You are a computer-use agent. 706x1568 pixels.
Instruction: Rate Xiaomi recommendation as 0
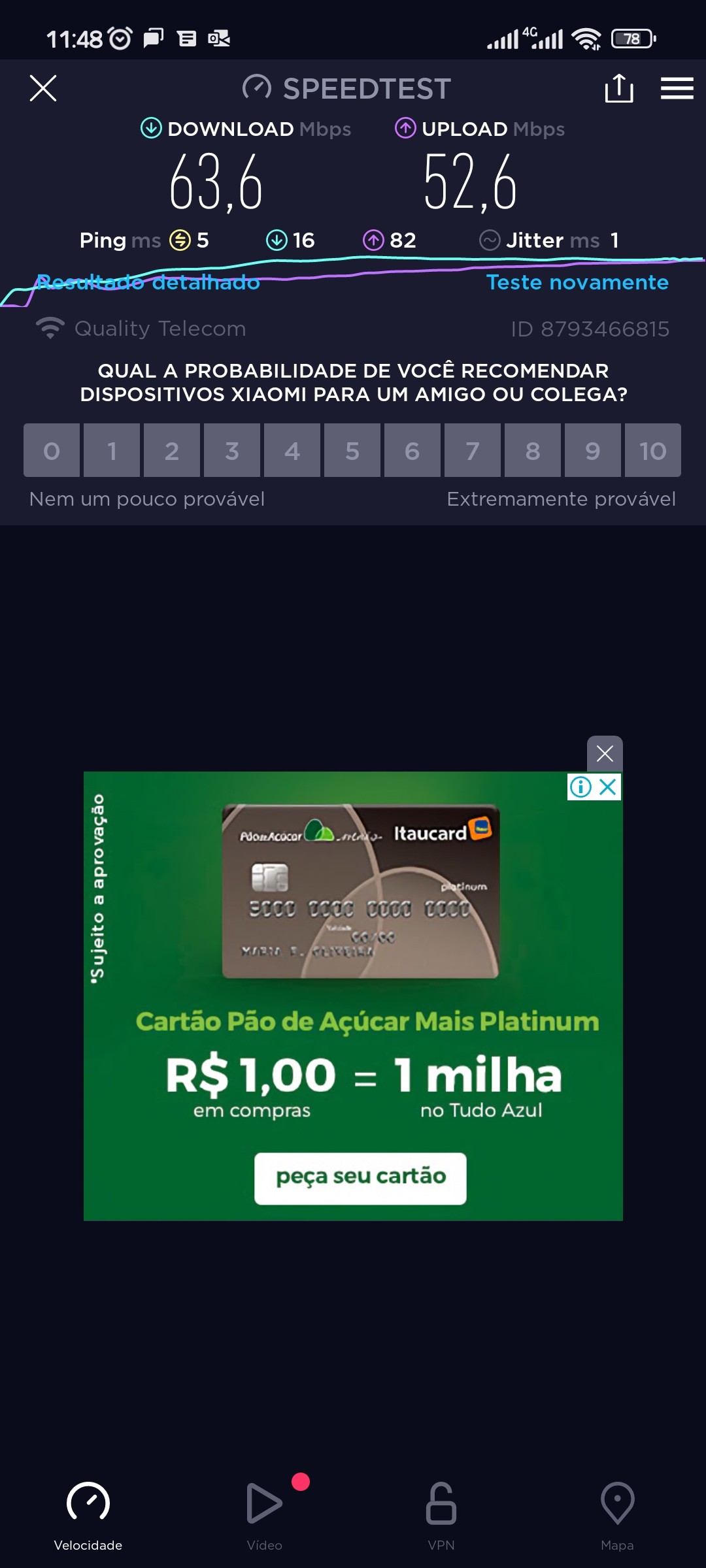coord(52,451)
